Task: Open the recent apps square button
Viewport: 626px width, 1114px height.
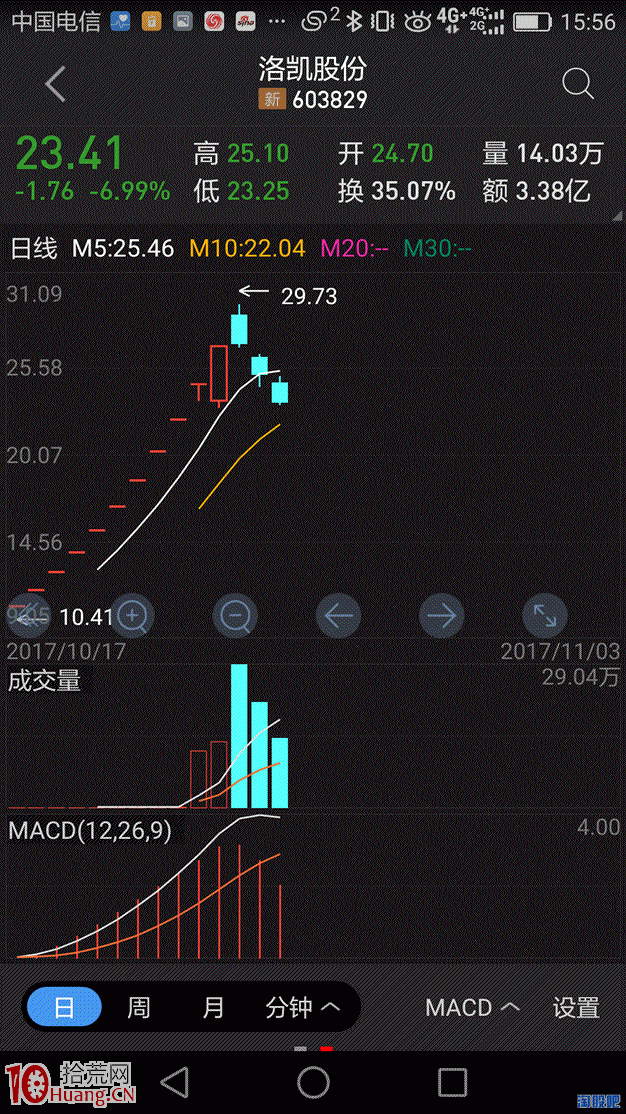Action: point(452,1082)
